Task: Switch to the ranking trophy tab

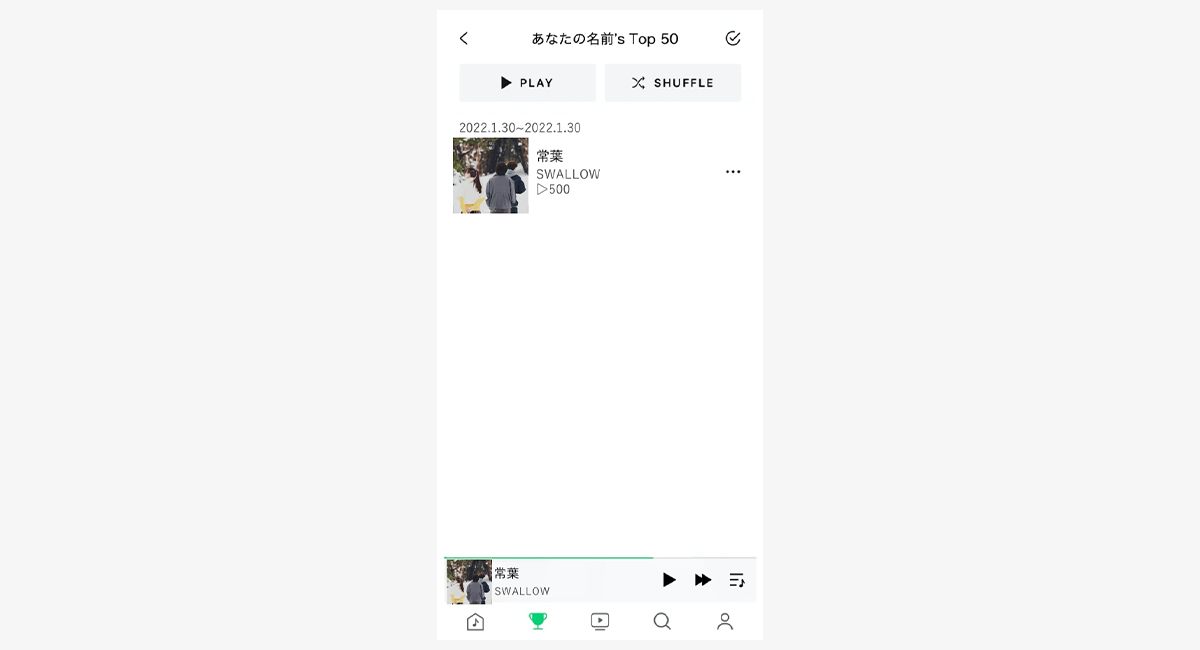Action: [x=538, y=622]
